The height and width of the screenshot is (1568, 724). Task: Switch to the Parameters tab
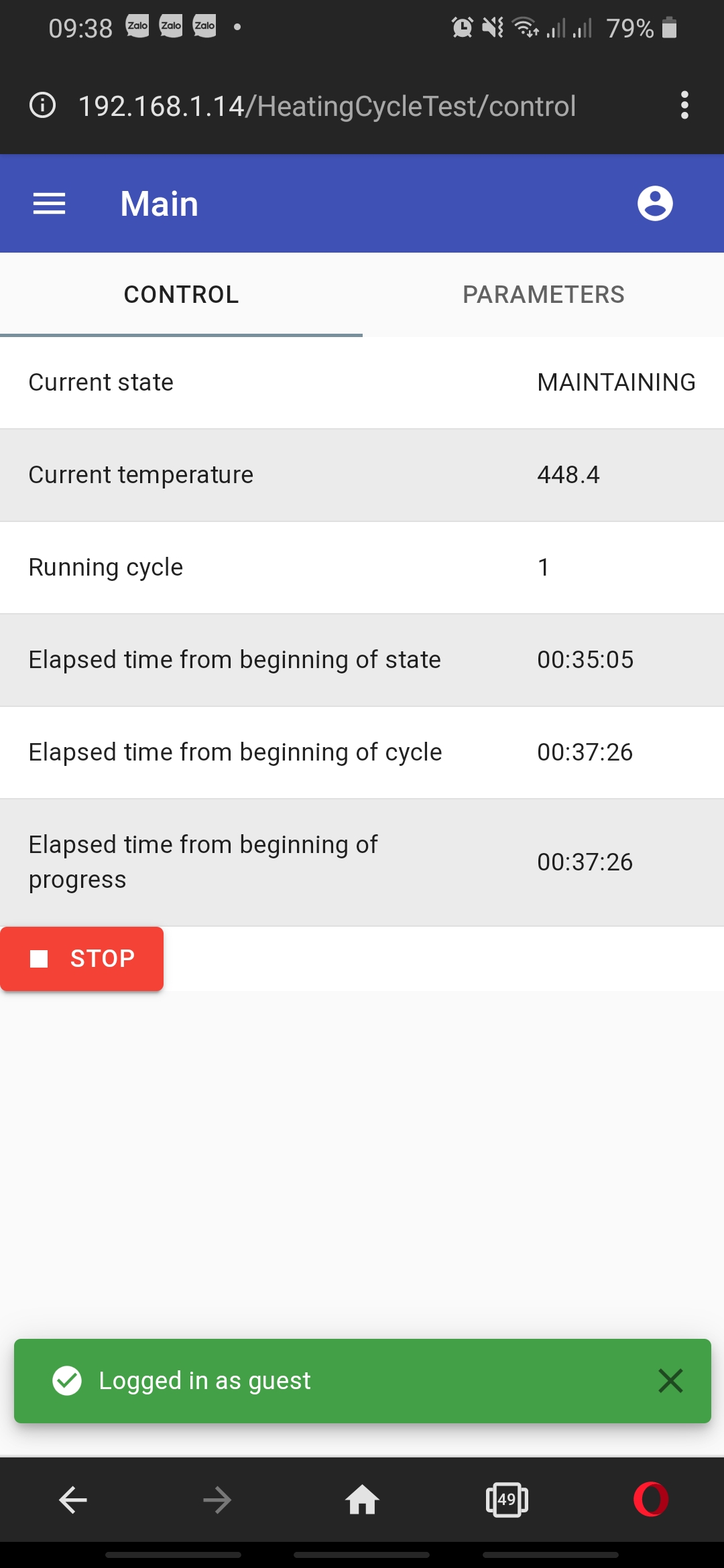(x=543, y=295)
